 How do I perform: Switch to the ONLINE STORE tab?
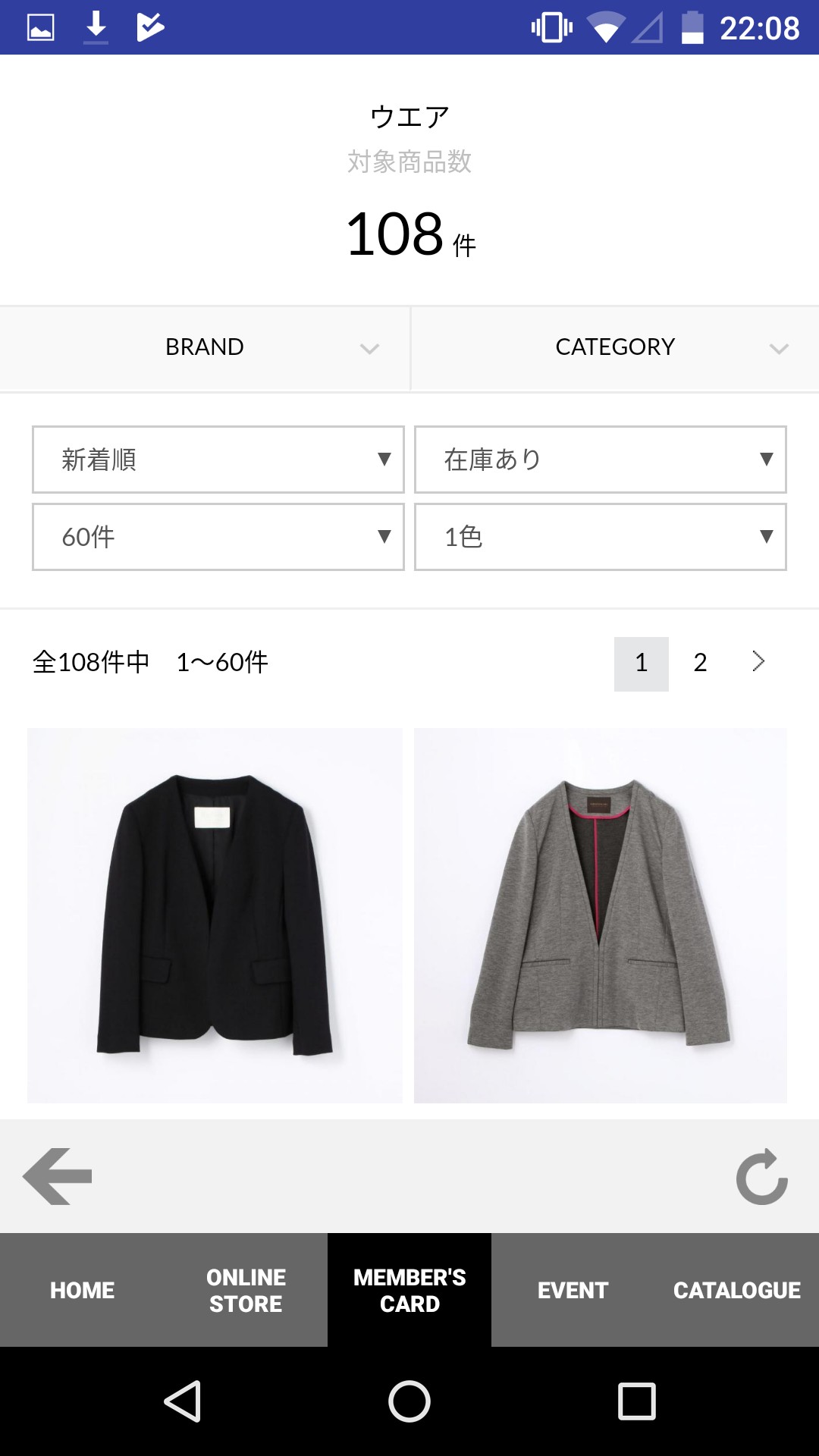click(x=246, y=1290)
